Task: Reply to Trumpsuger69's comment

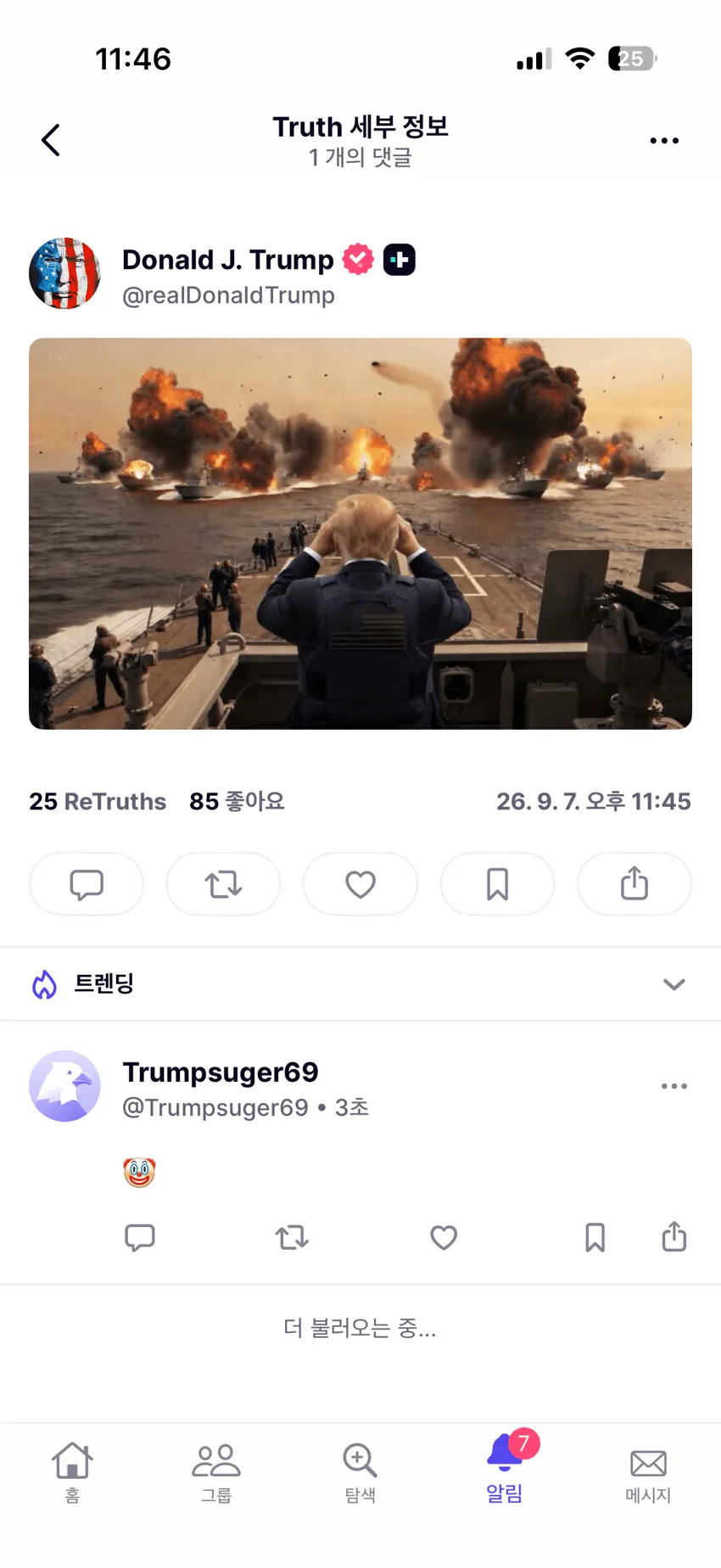Action: [140, 1237]
